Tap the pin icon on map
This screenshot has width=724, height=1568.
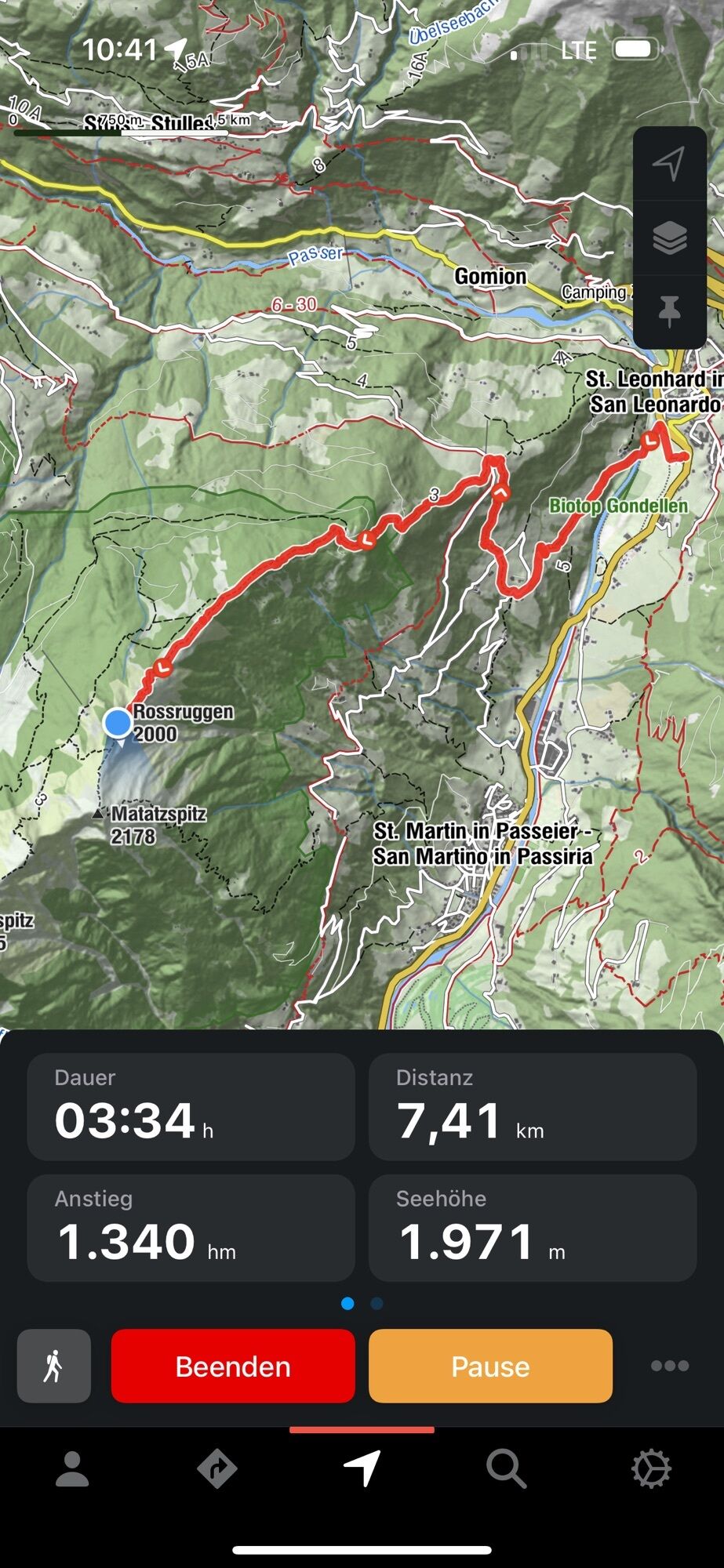pyautogui.click(x=669, y=311)
